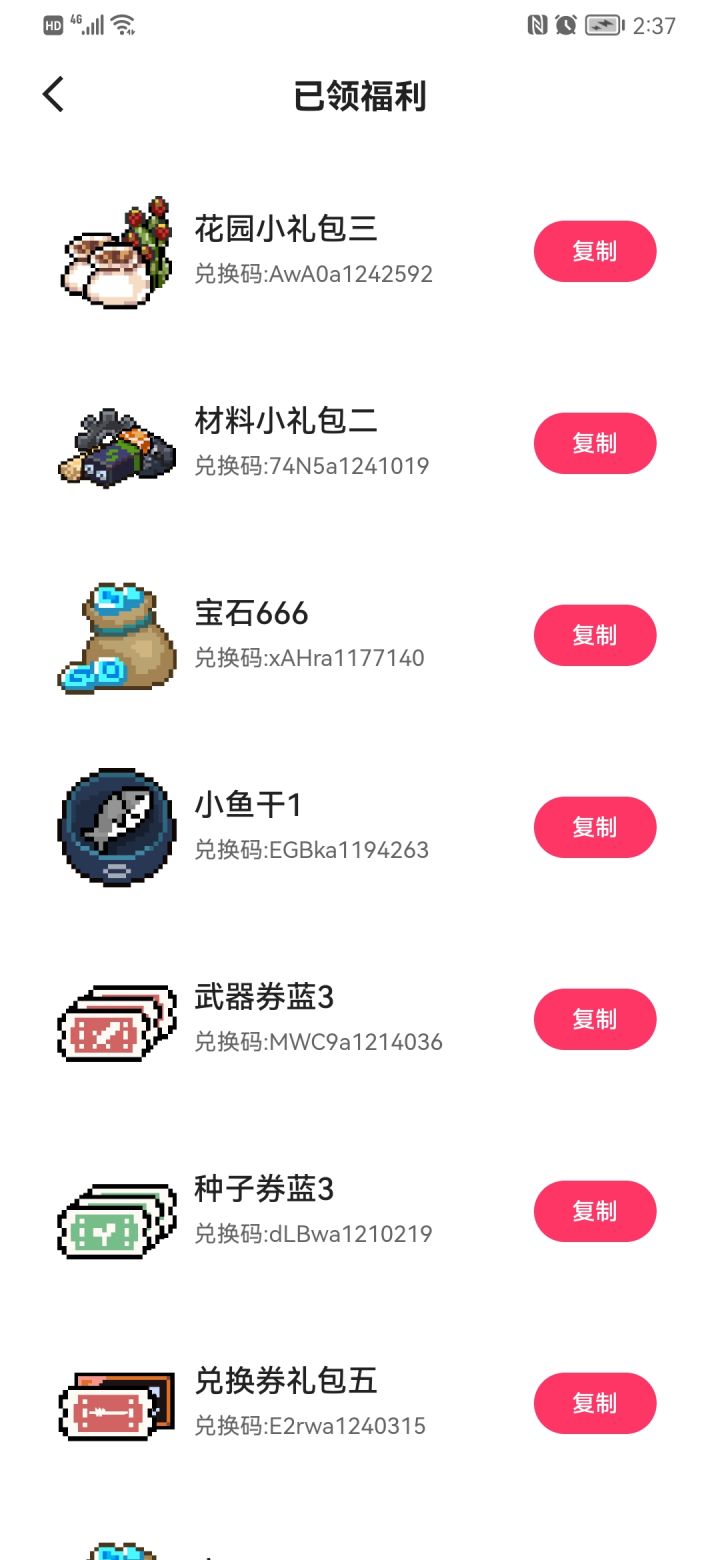
Task: Copy the 小鱼干1 redemption code
Action: click(x=594, y=827)
